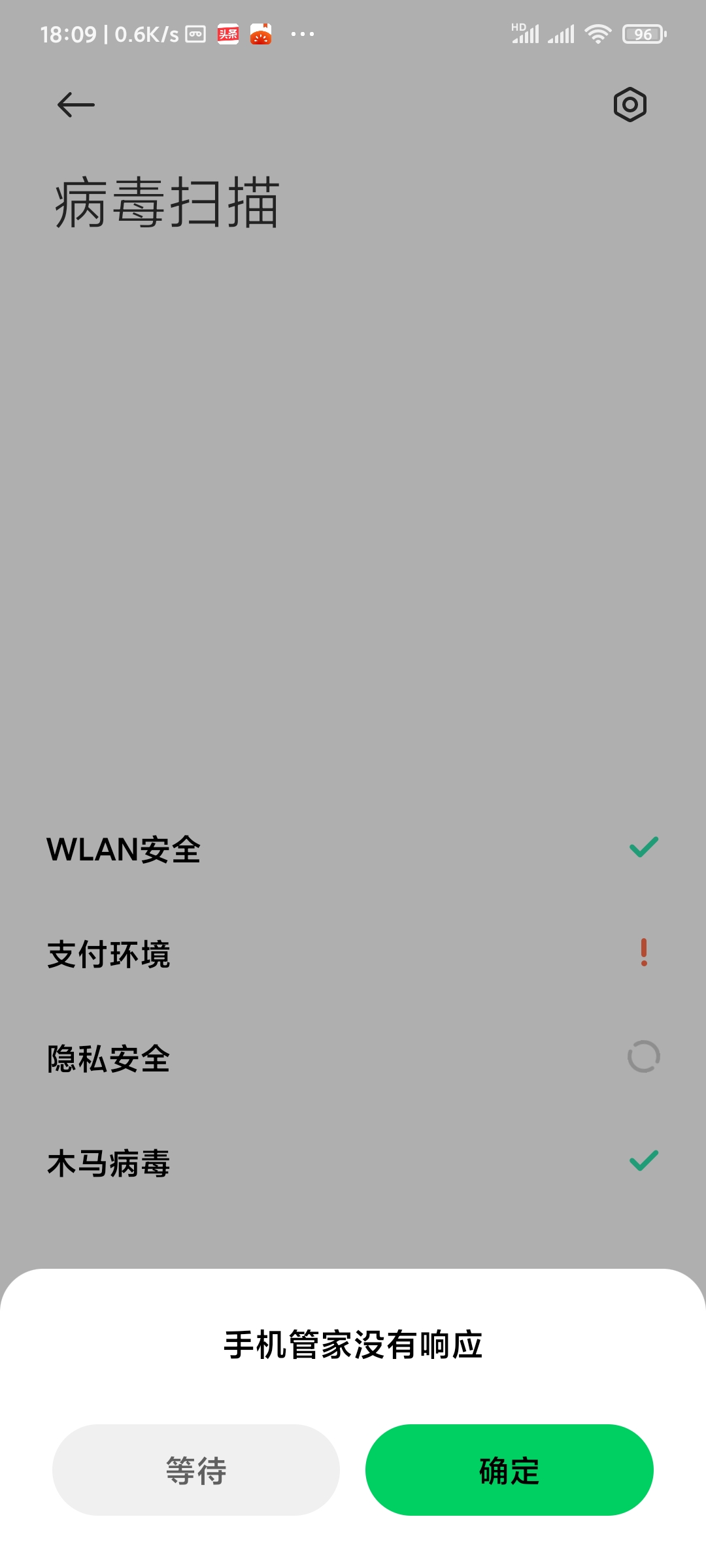The image size is (706, 1568).
Task: Open the virus scan settings icon
Action: (x=630, y=105)
